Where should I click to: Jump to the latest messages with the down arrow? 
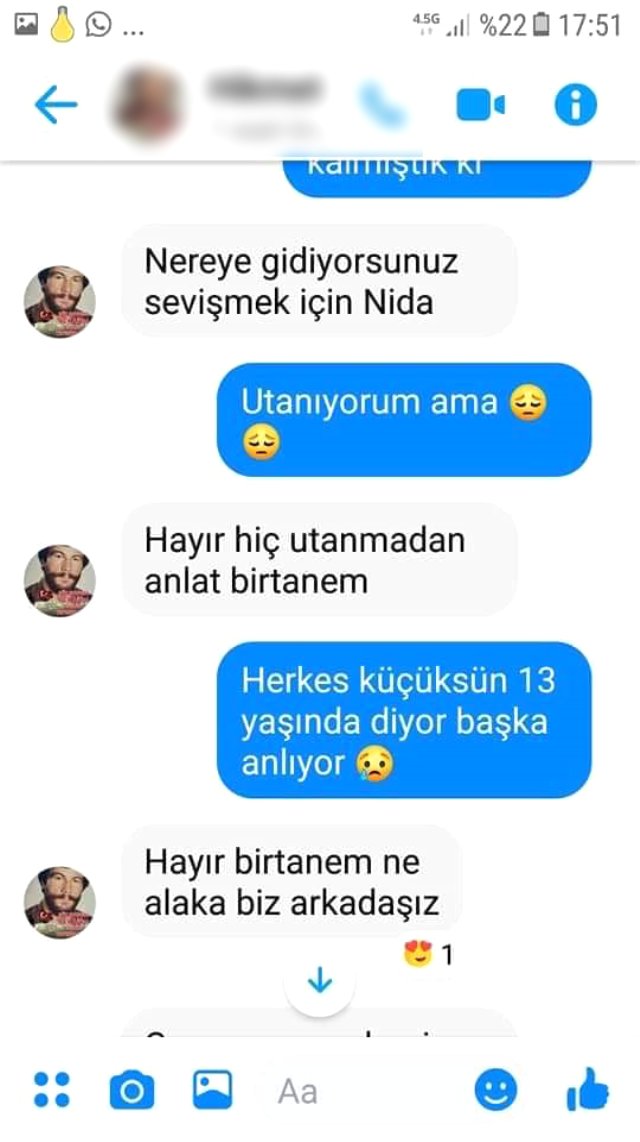tap(320, 982)
